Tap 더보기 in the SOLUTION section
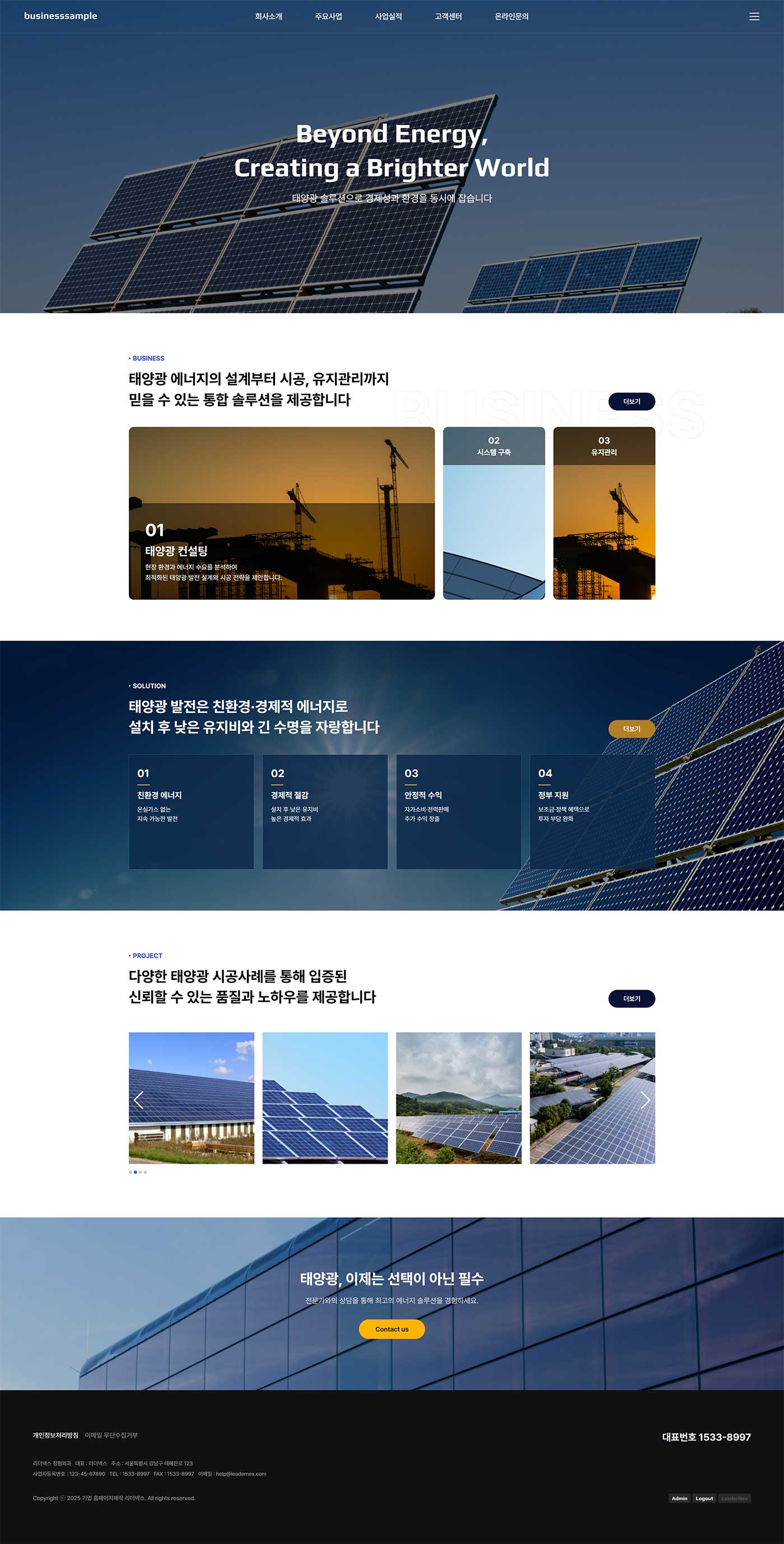The width and height of the screenshot is (784, 1544). (631, 729)
